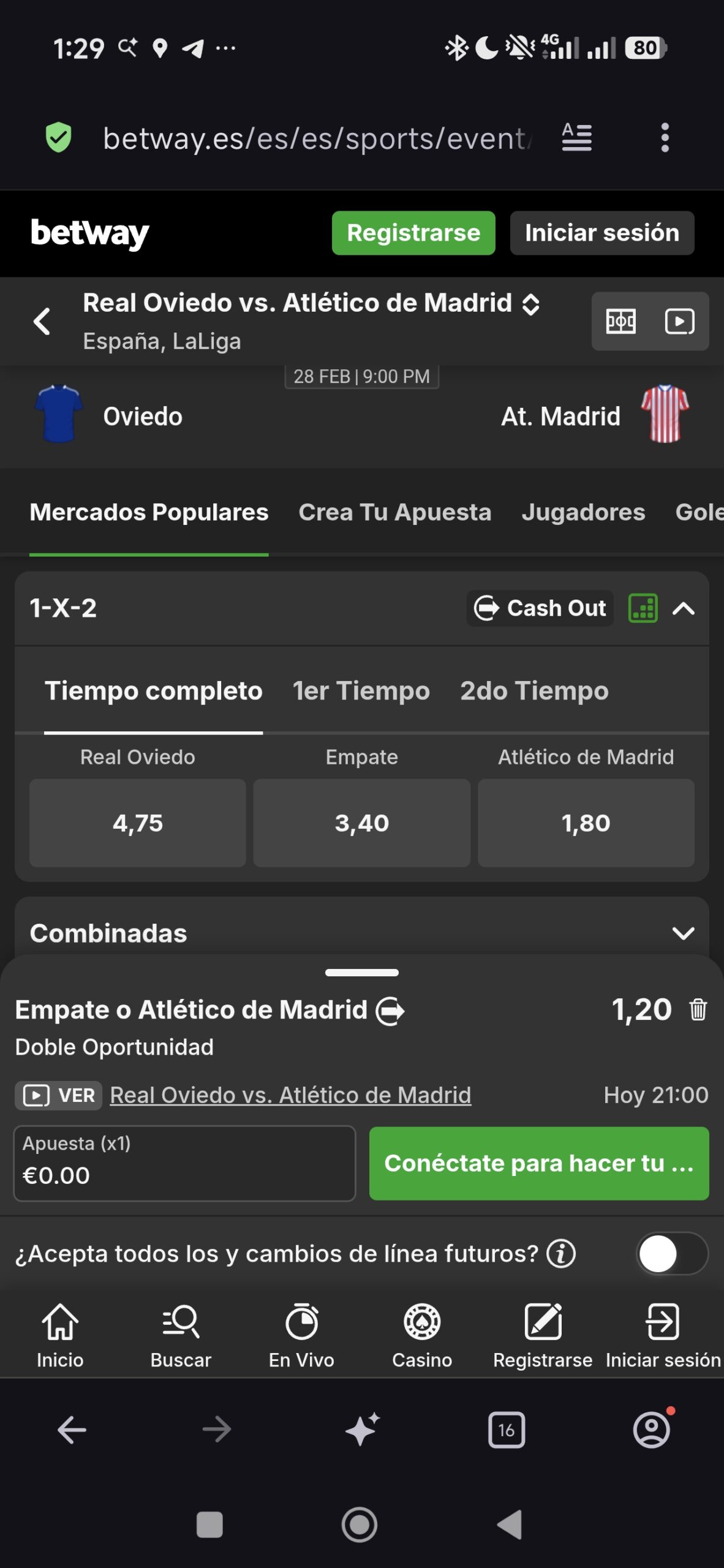Tap Conéctate para hacer tu apuesta

[538, 1163]
